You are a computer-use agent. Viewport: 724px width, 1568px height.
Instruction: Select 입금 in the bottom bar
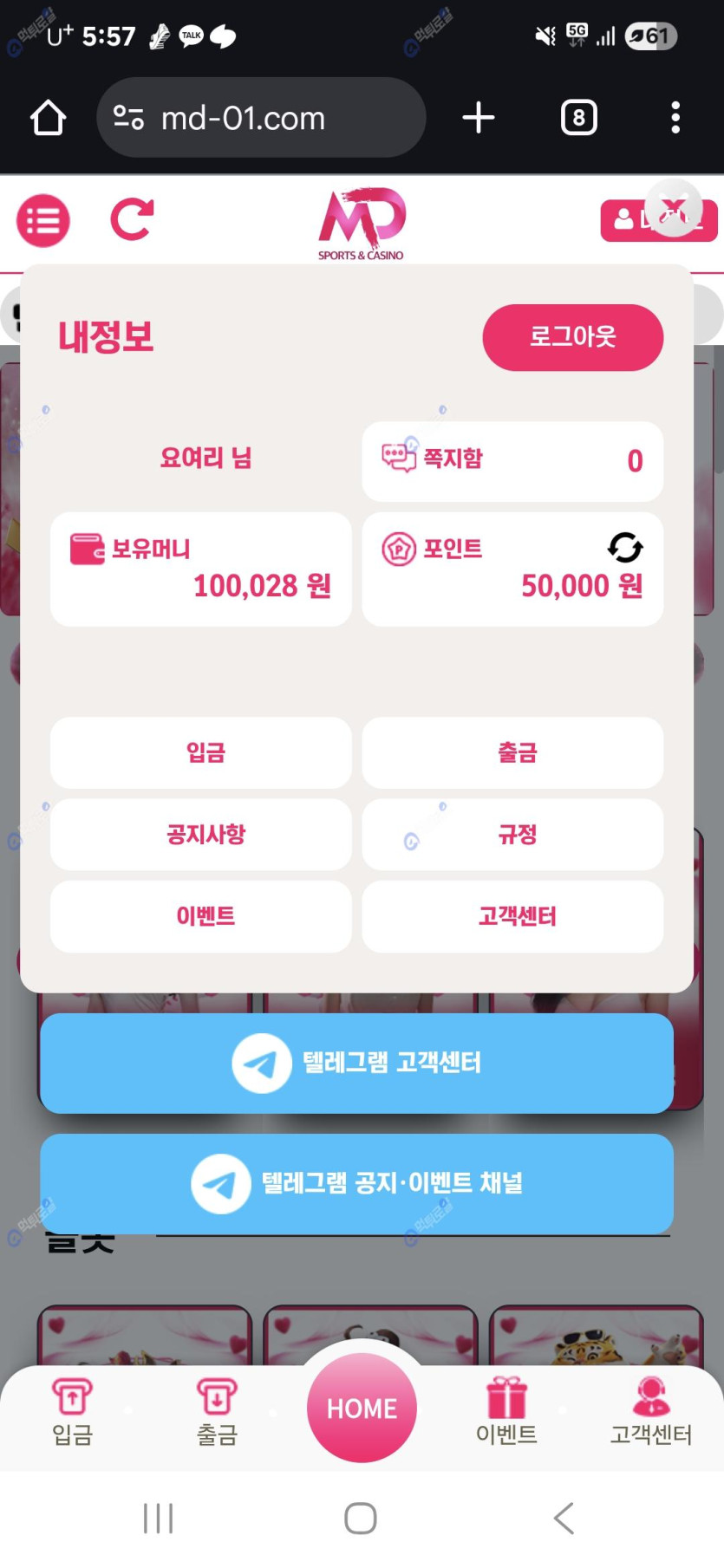(73, 1411)
